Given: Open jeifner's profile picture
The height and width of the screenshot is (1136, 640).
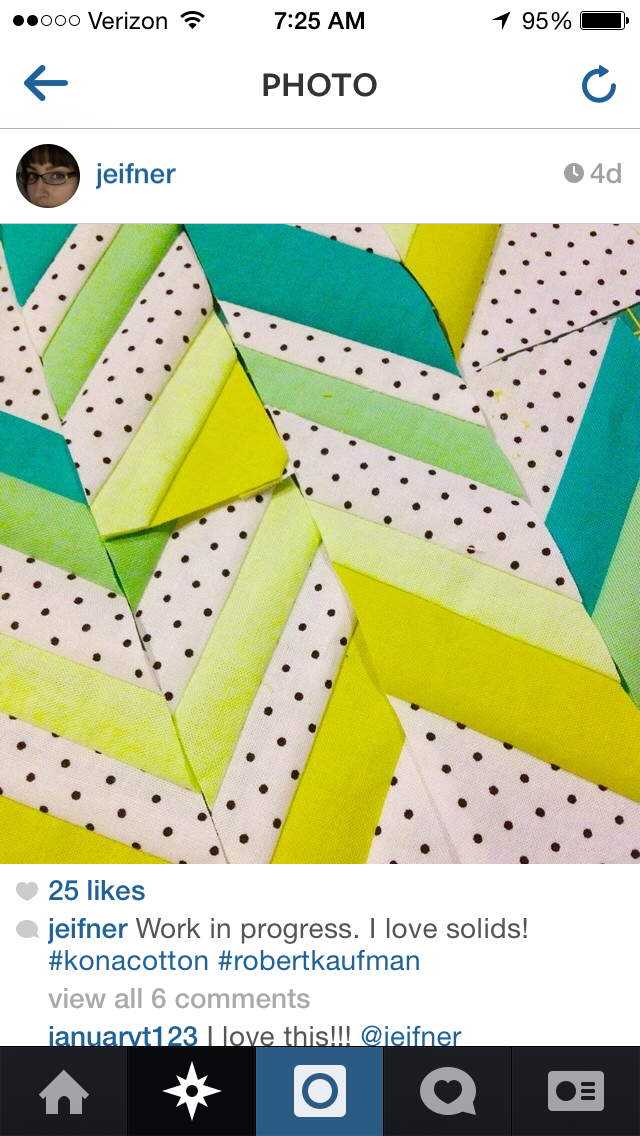Looking at the screenshot, I should pos(48,176).
